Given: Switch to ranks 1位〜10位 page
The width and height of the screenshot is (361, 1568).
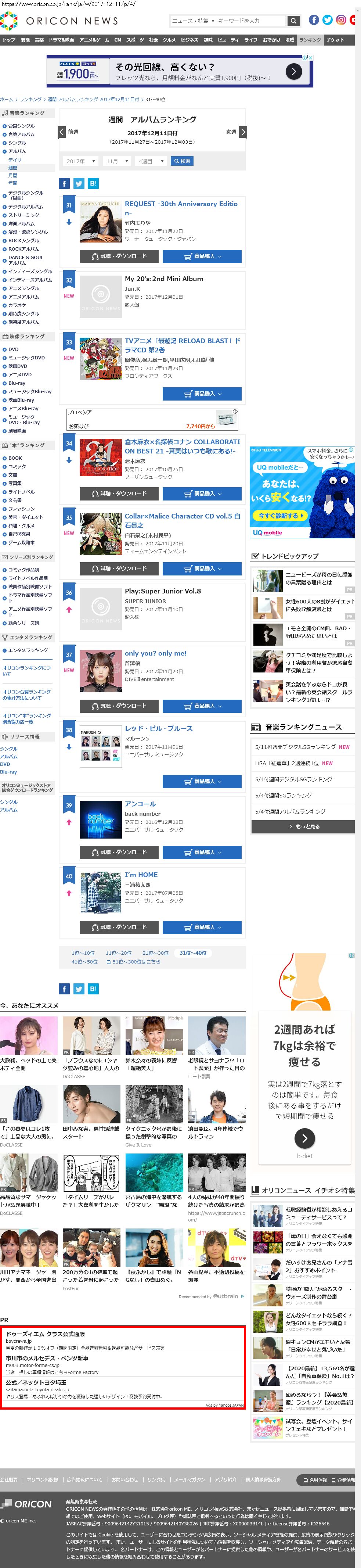Looking at the screenshot, I should click(x=83, y=953).
